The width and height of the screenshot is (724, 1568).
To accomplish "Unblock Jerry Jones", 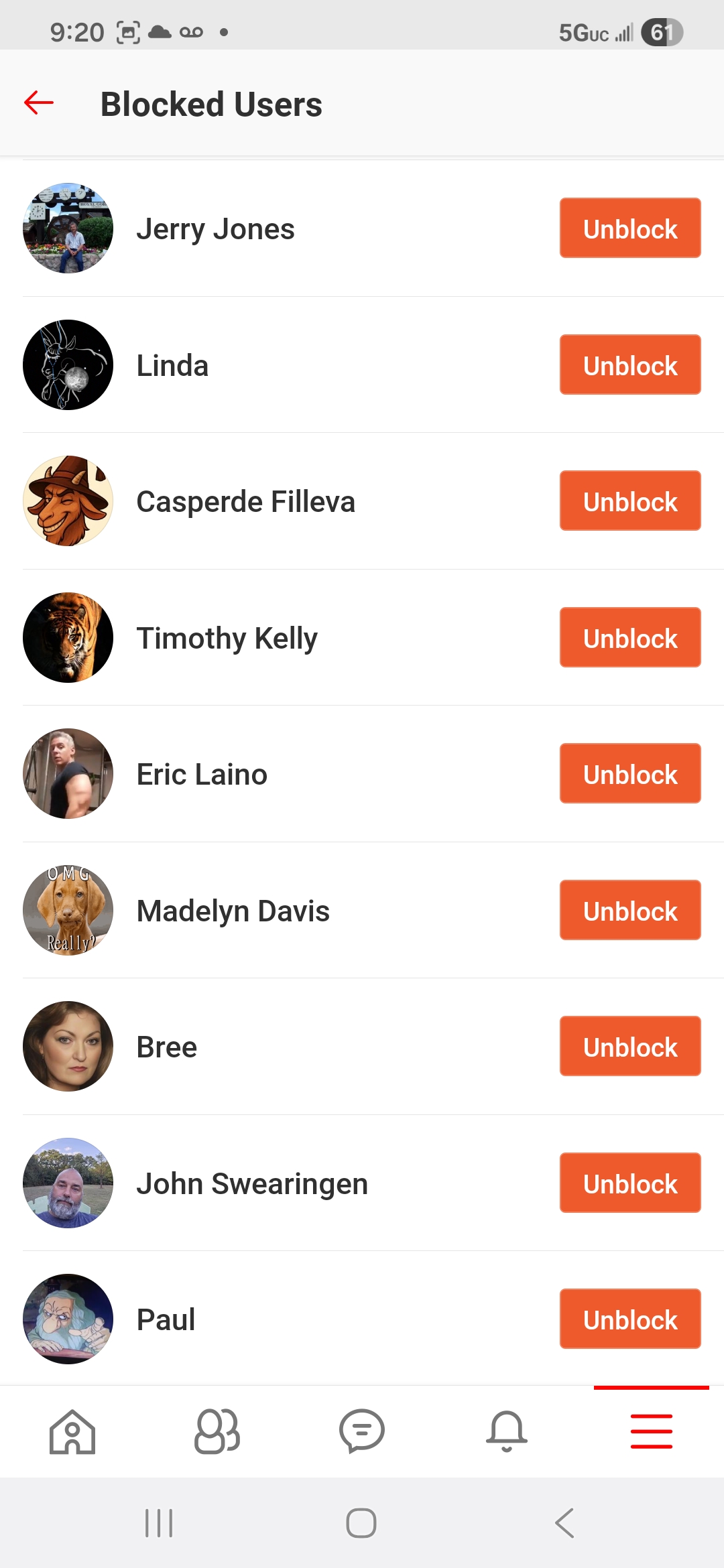I will 629,228.
